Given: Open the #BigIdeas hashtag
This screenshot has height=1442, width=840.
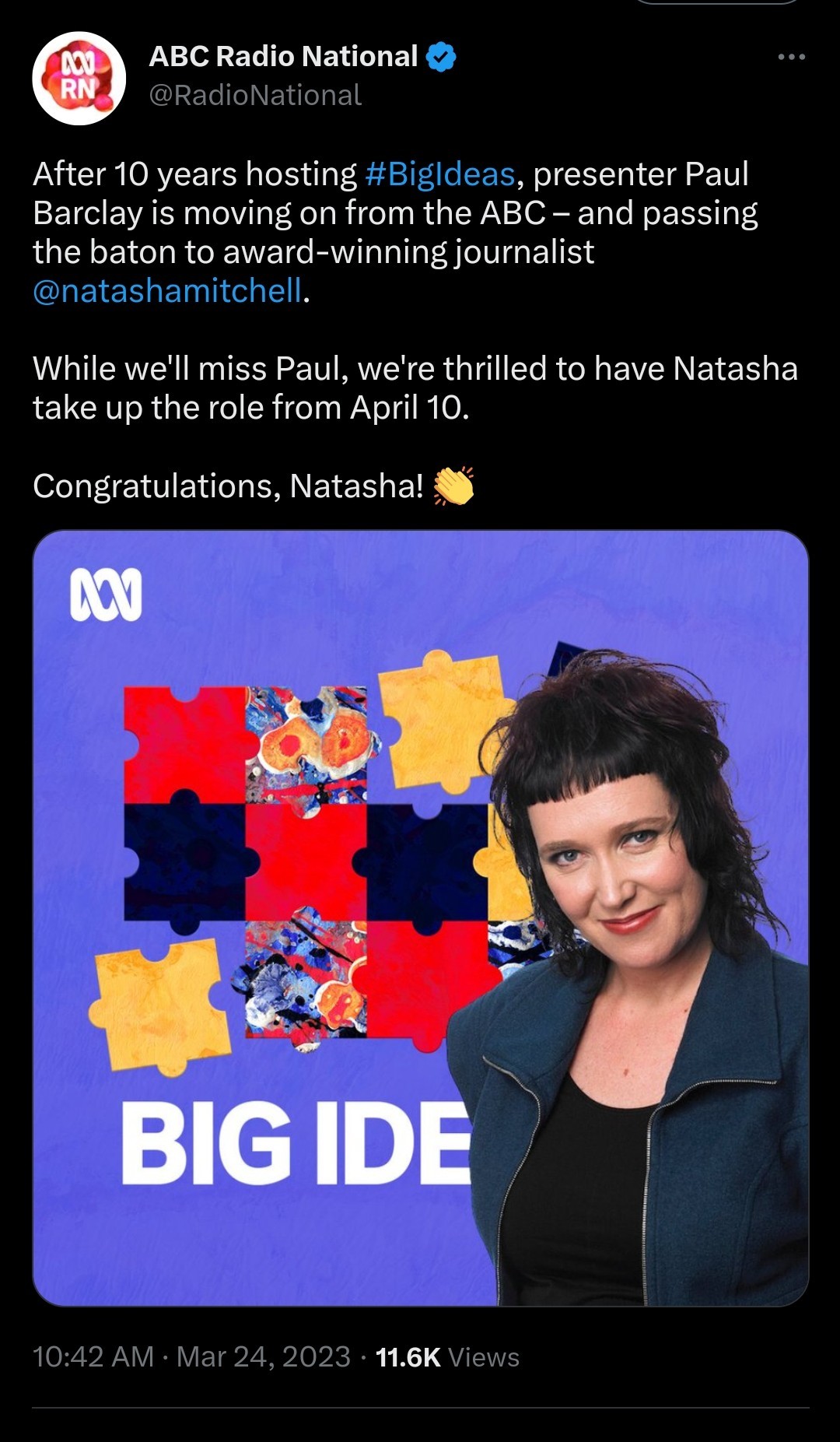Looking at the screenshot, I should tap(439, 174).
